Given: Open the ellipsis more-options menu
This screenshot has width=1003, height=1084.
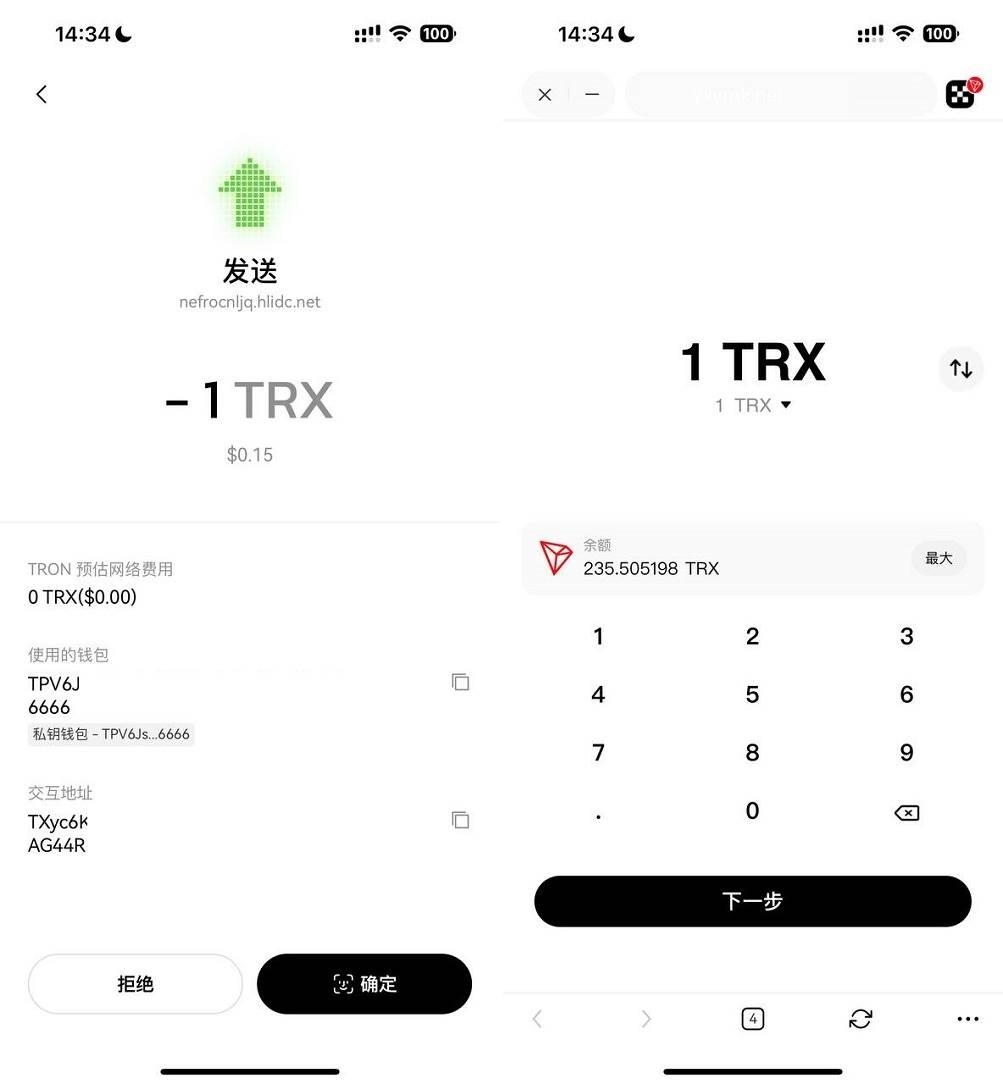Looking at the screenshot, I should pyautogui.click(x=967, y=1018).
